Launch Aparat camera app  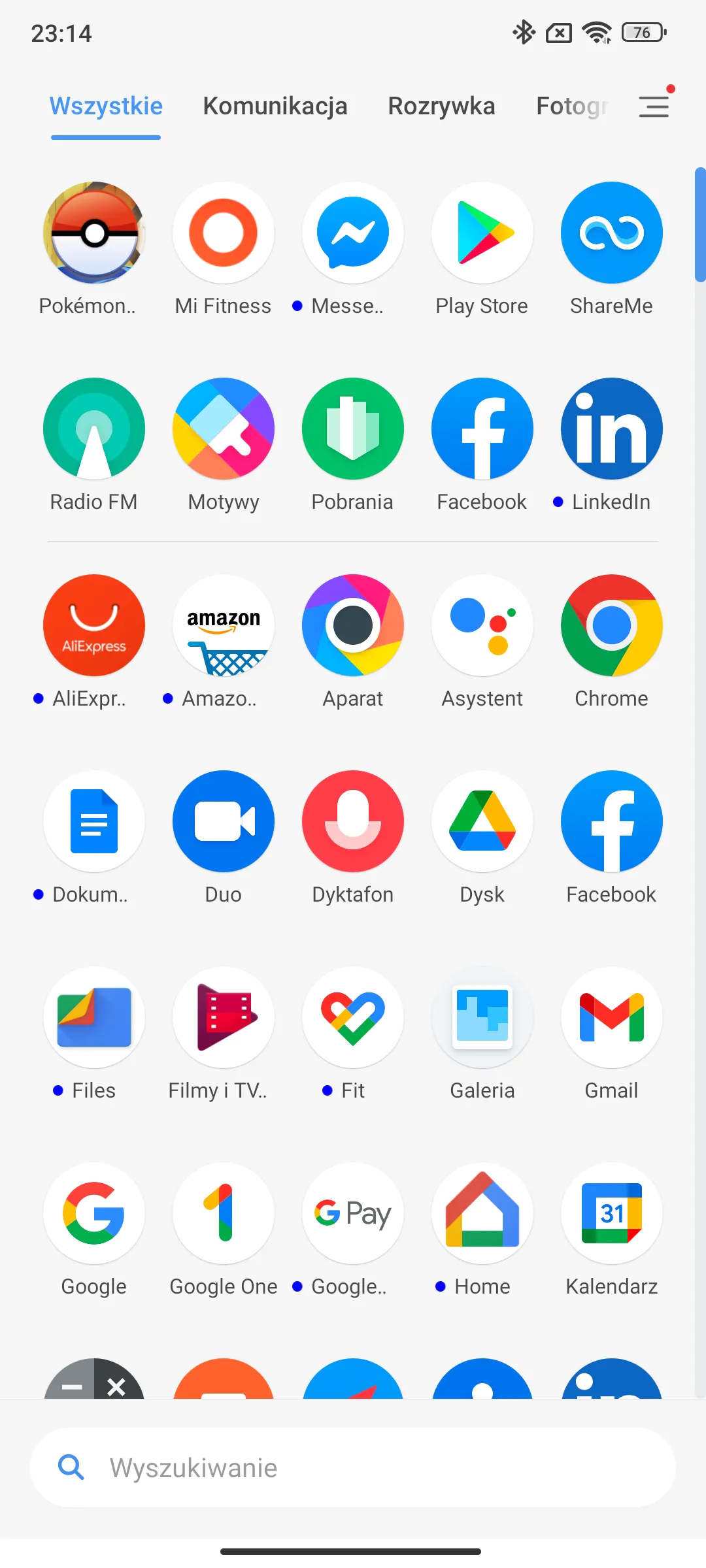[x=353, y=625]
